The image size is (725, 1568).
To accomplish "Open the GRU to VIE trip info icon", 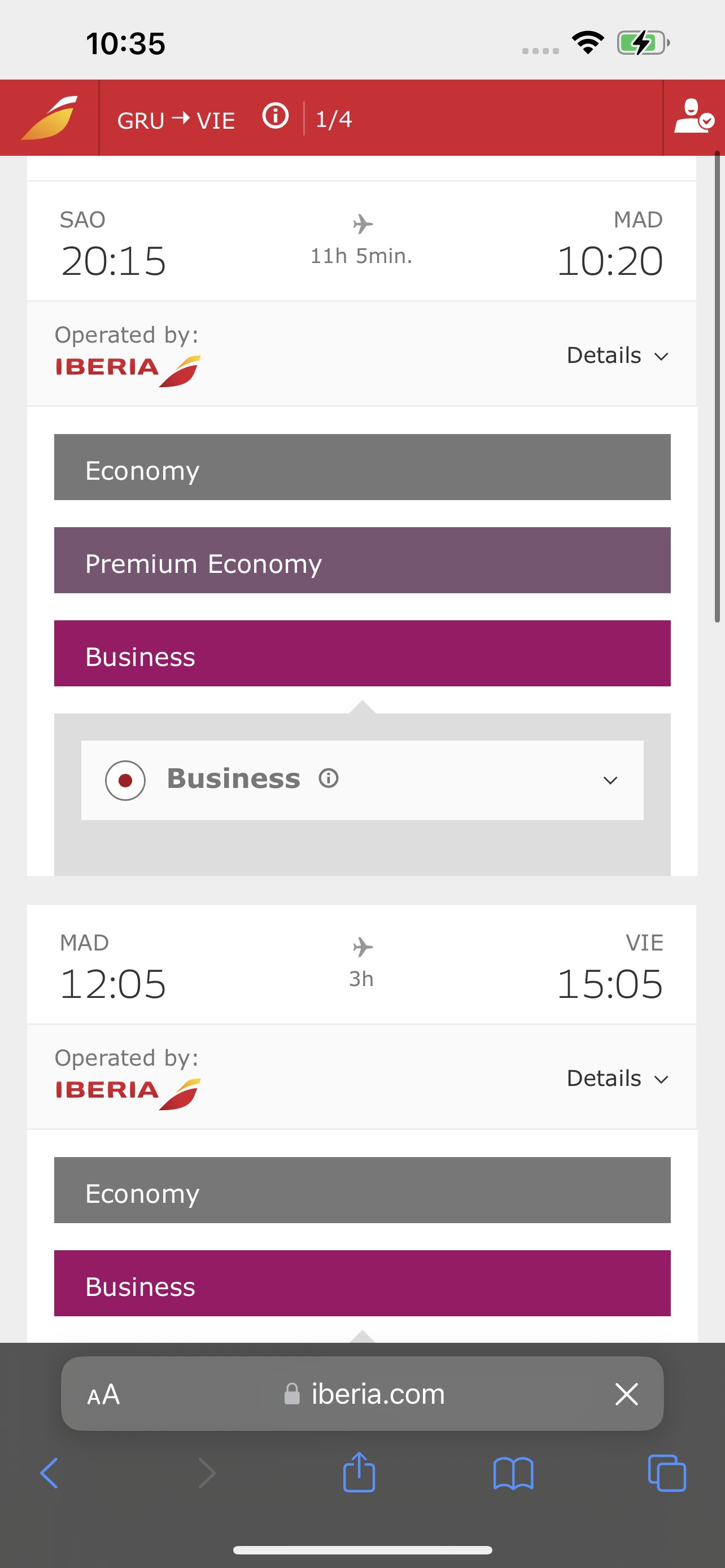I will [275, 116].
